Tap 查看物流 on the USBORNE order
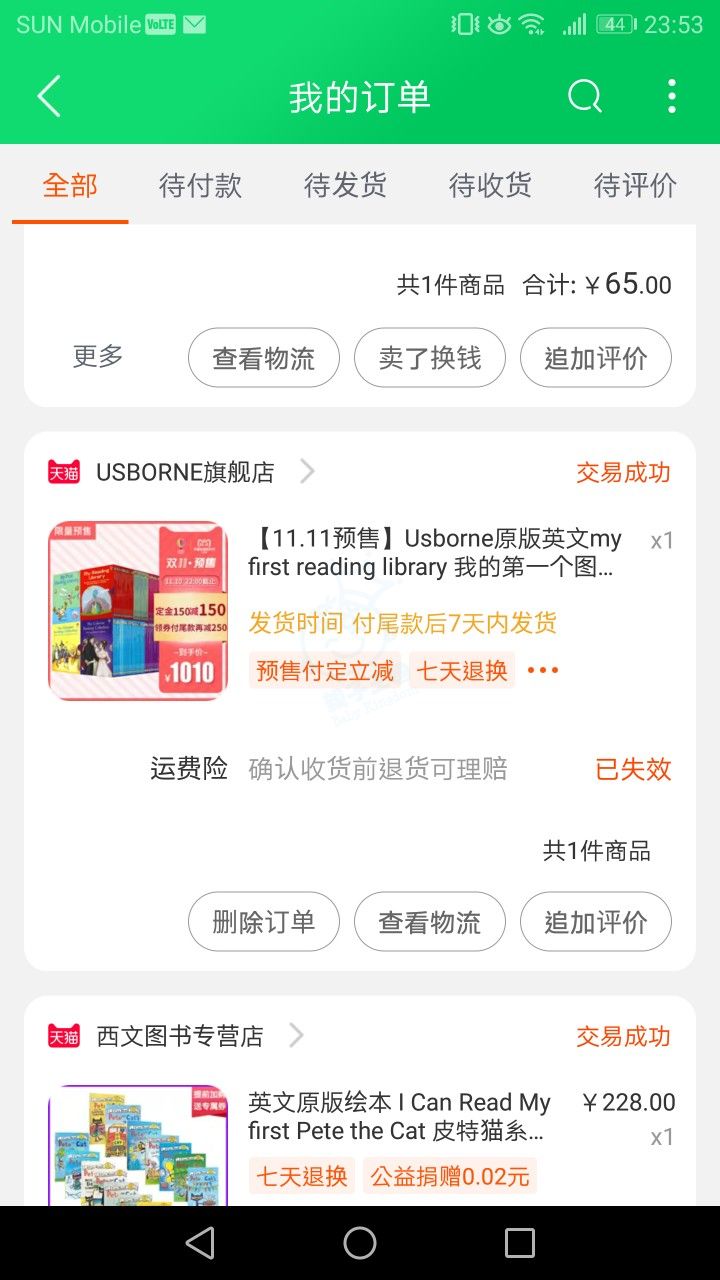Image resolution: width=720 pixels, height=1280 pixels. coord(430,922)
